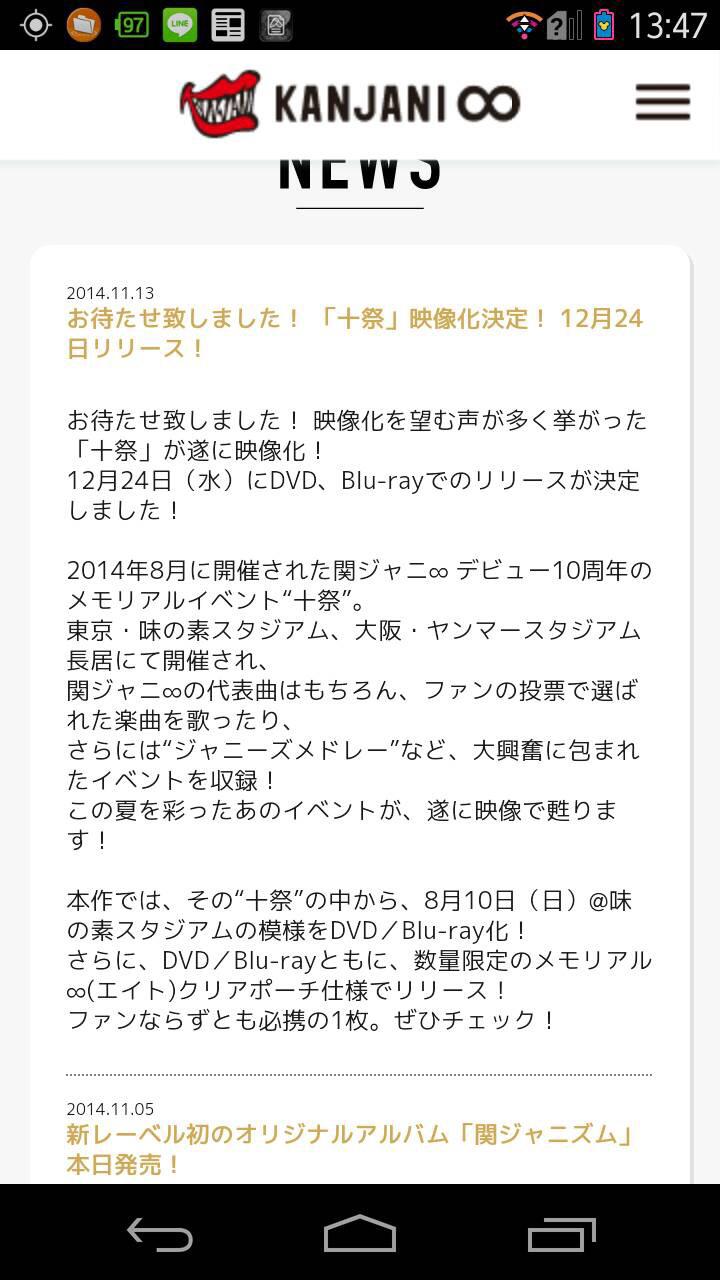The height and width of the screenshot is (1280, 720).
Task: Open the hamburger menu
Action: (662, 102)
